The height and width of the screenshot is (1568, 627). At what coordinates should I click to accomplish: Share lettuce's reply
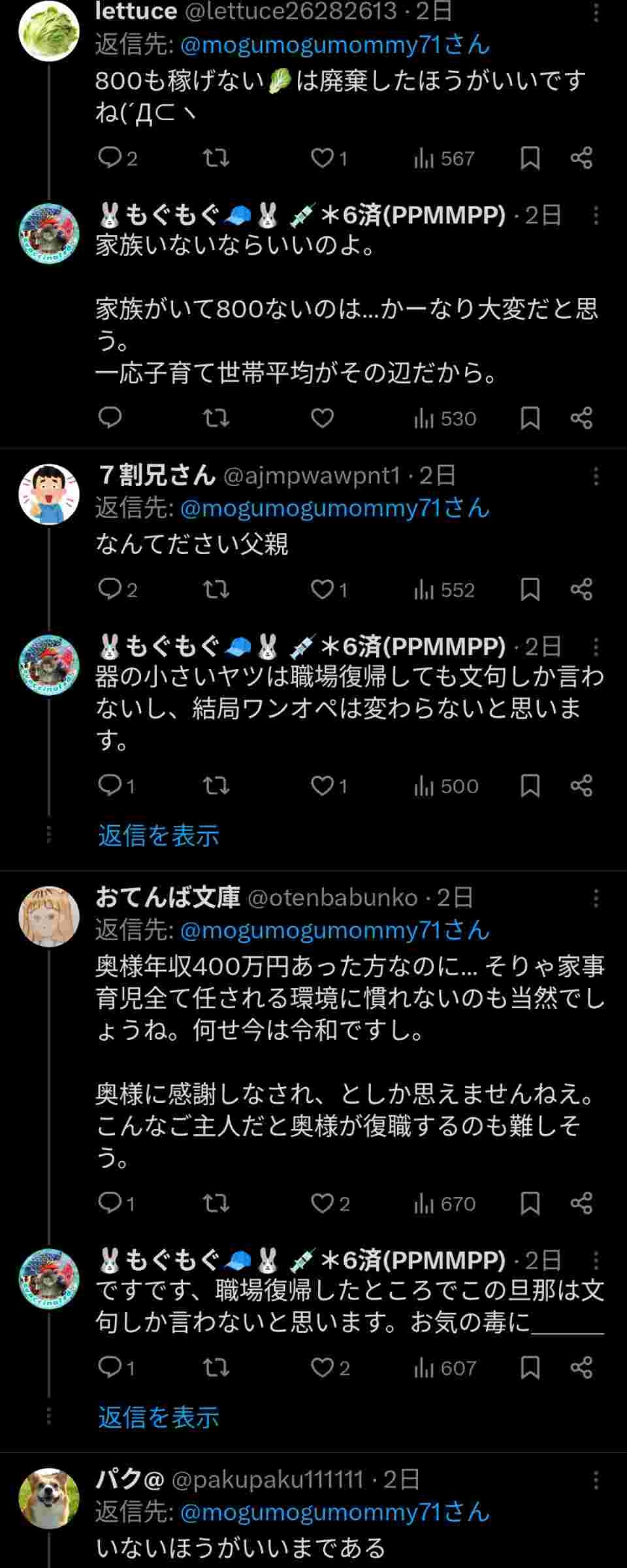coord(581,158)
